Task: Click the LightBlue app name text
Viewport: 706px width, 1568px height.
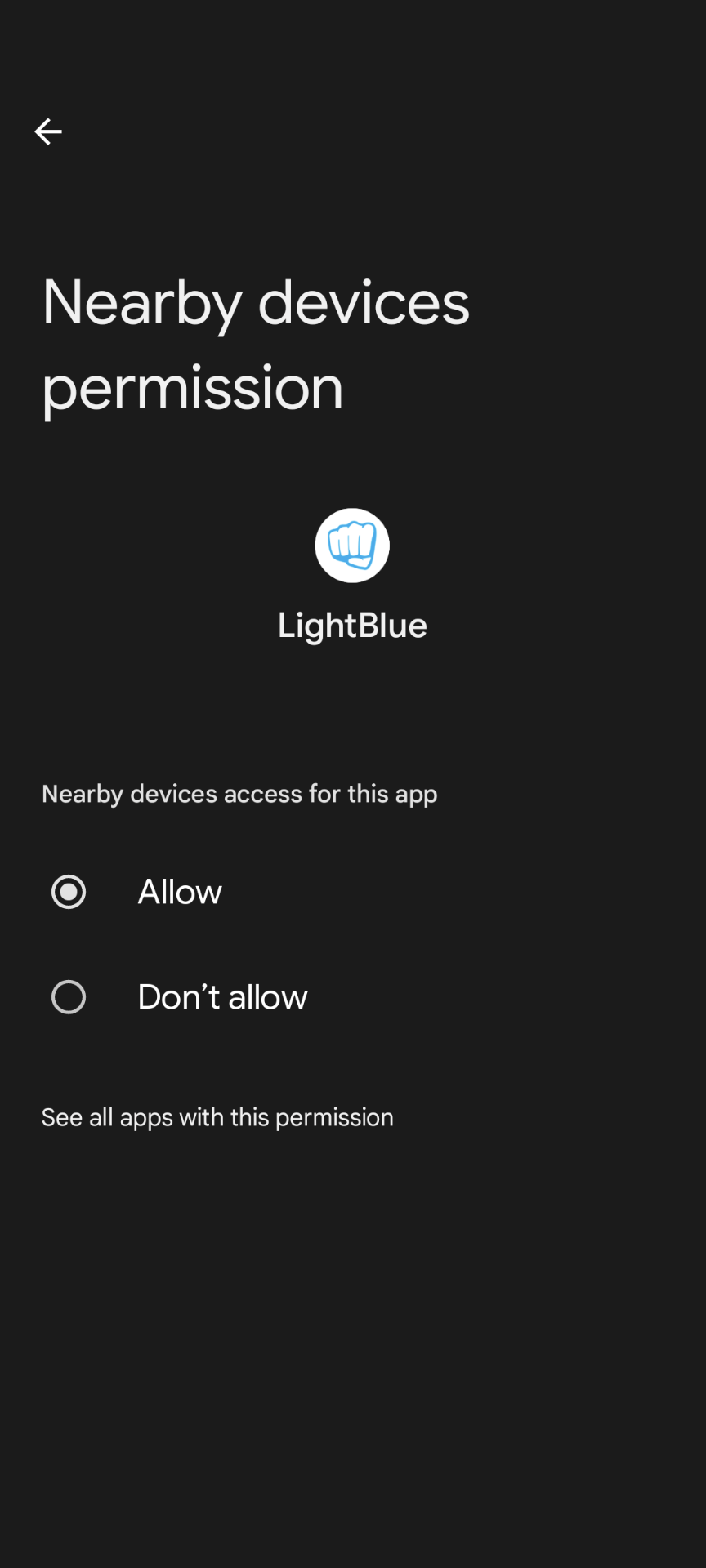Action: [x=351, y=626]
